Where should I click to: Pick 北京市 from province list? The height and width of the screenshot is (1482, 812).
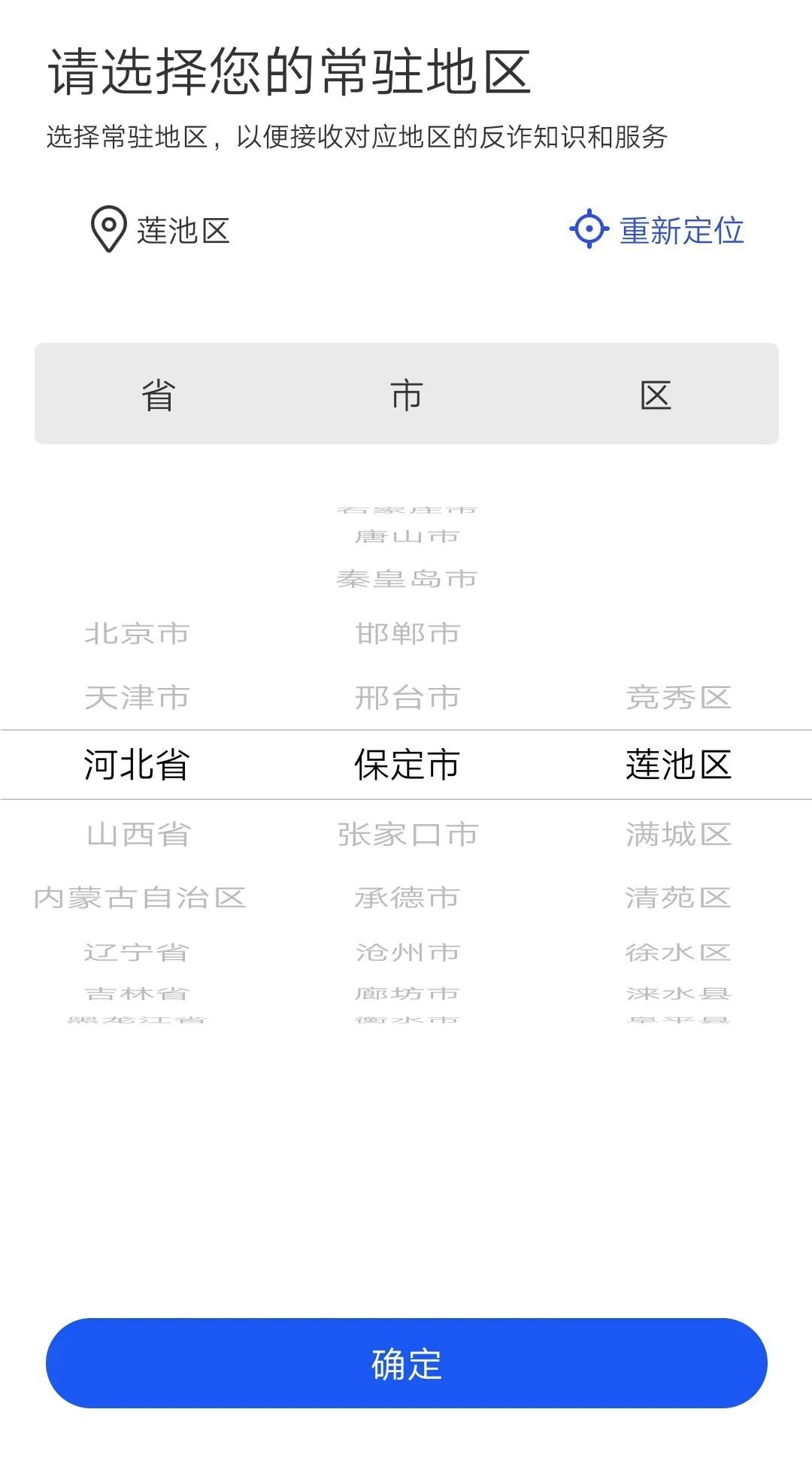(137, 634)
